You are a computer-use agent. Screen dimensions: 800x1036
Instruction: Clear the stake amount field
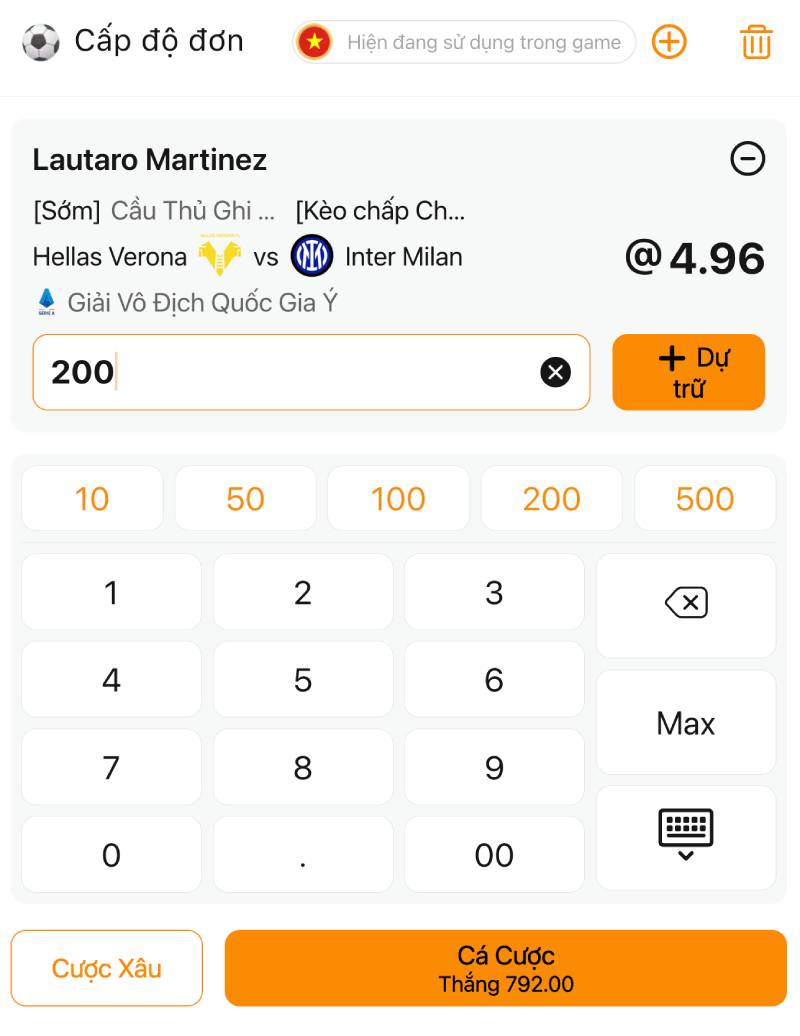click(x=555, y=372)
